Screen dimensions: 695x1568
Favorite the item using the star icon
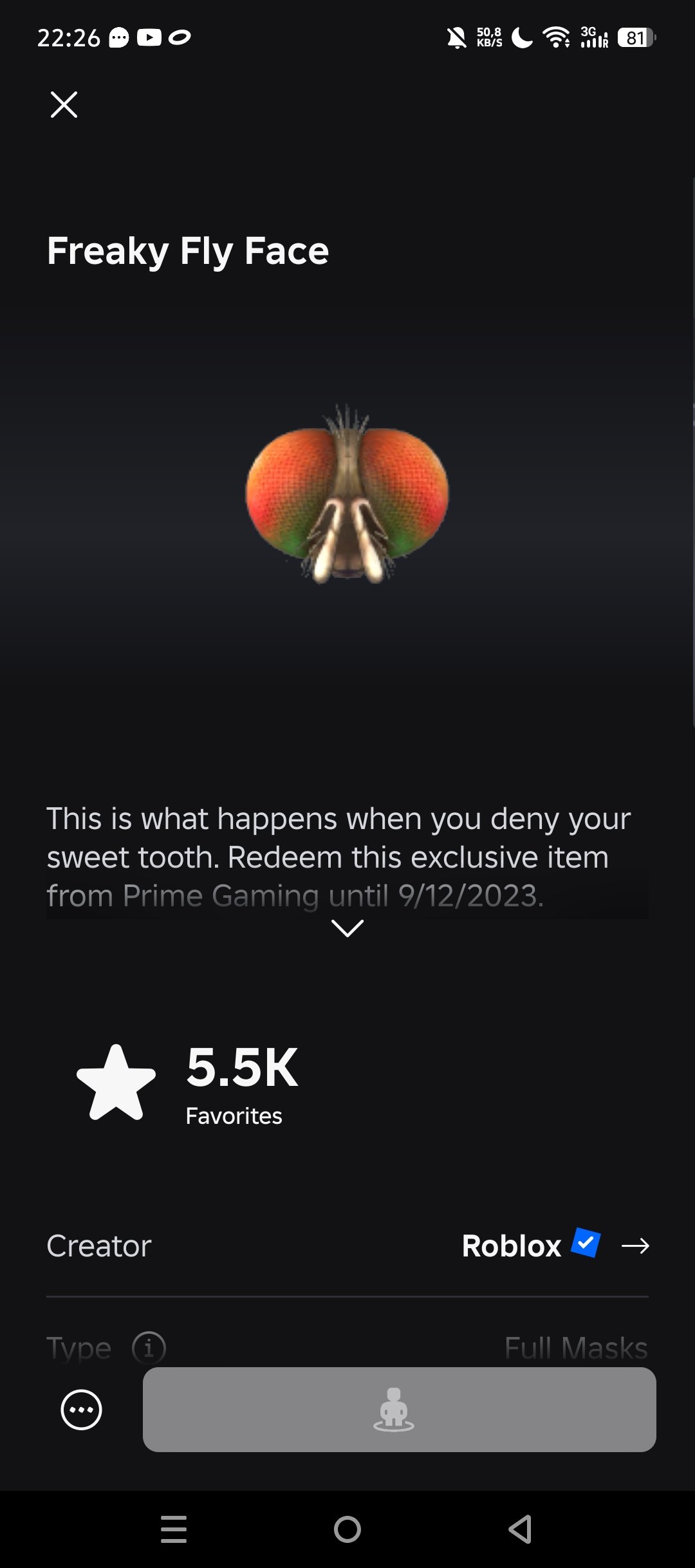pos(116,1083)
